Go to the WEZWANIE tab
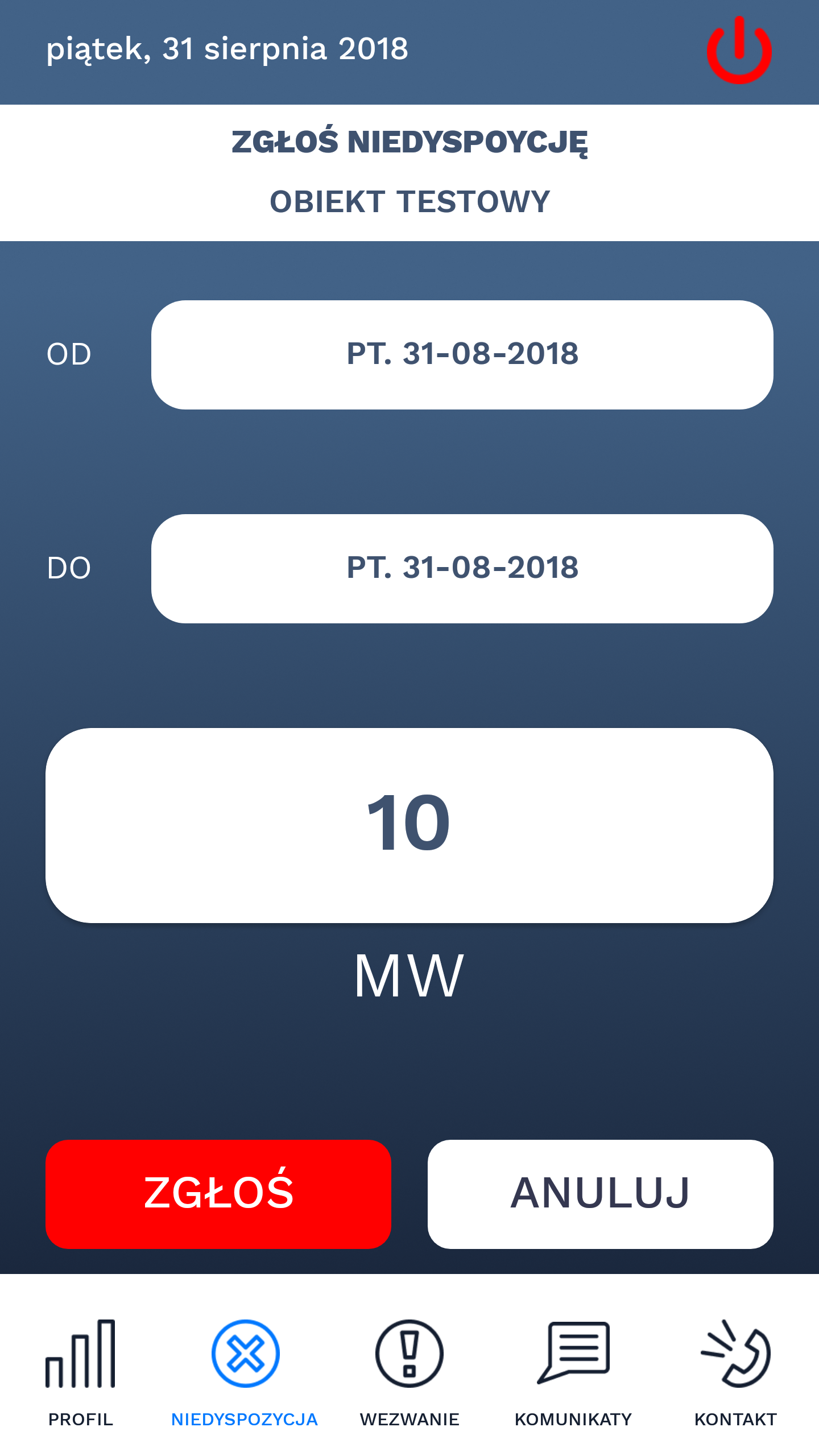The height and width of the screenshot is (1456, 819). [x=409, y=1373]
